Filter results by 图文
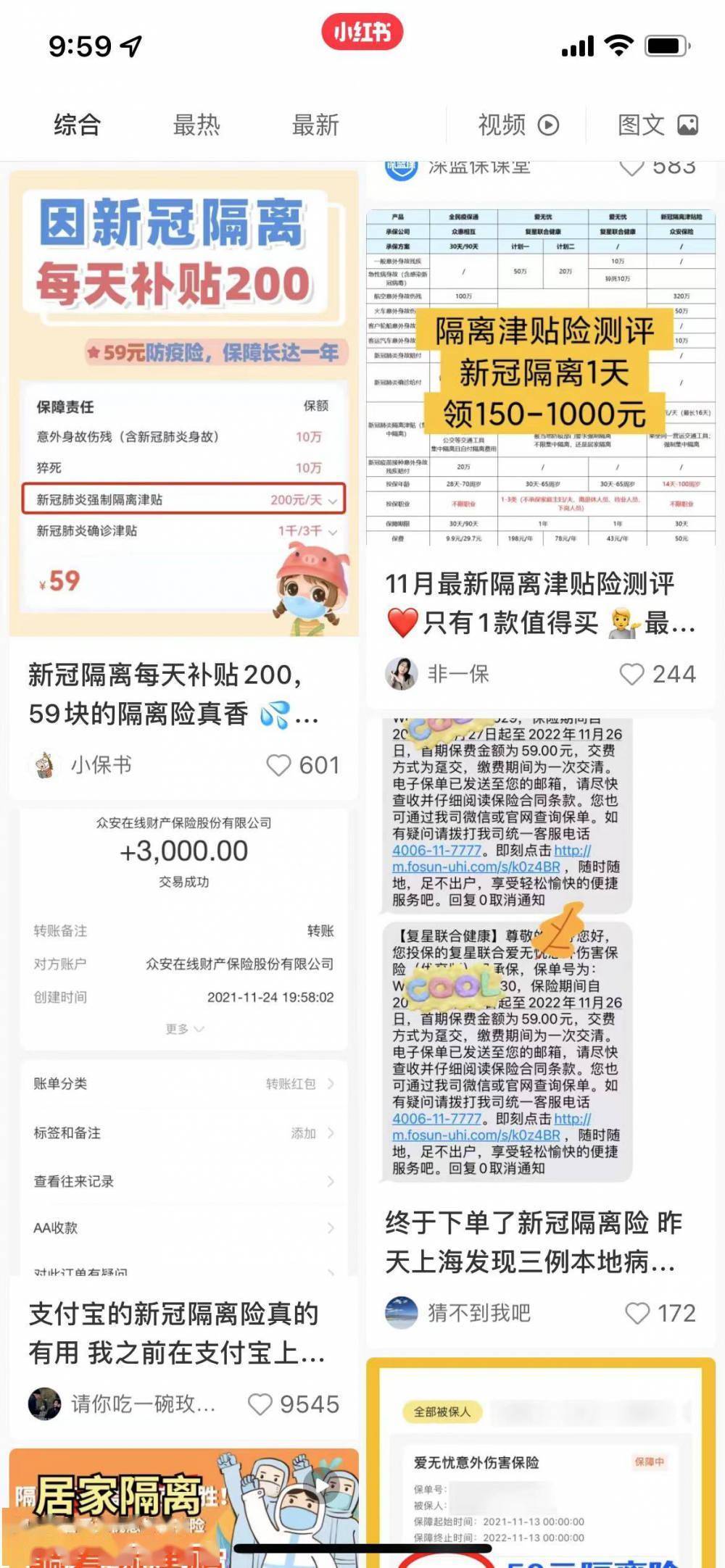This screenshot has width=725, height=1568. pyautogui.click(x=657, y=125)
